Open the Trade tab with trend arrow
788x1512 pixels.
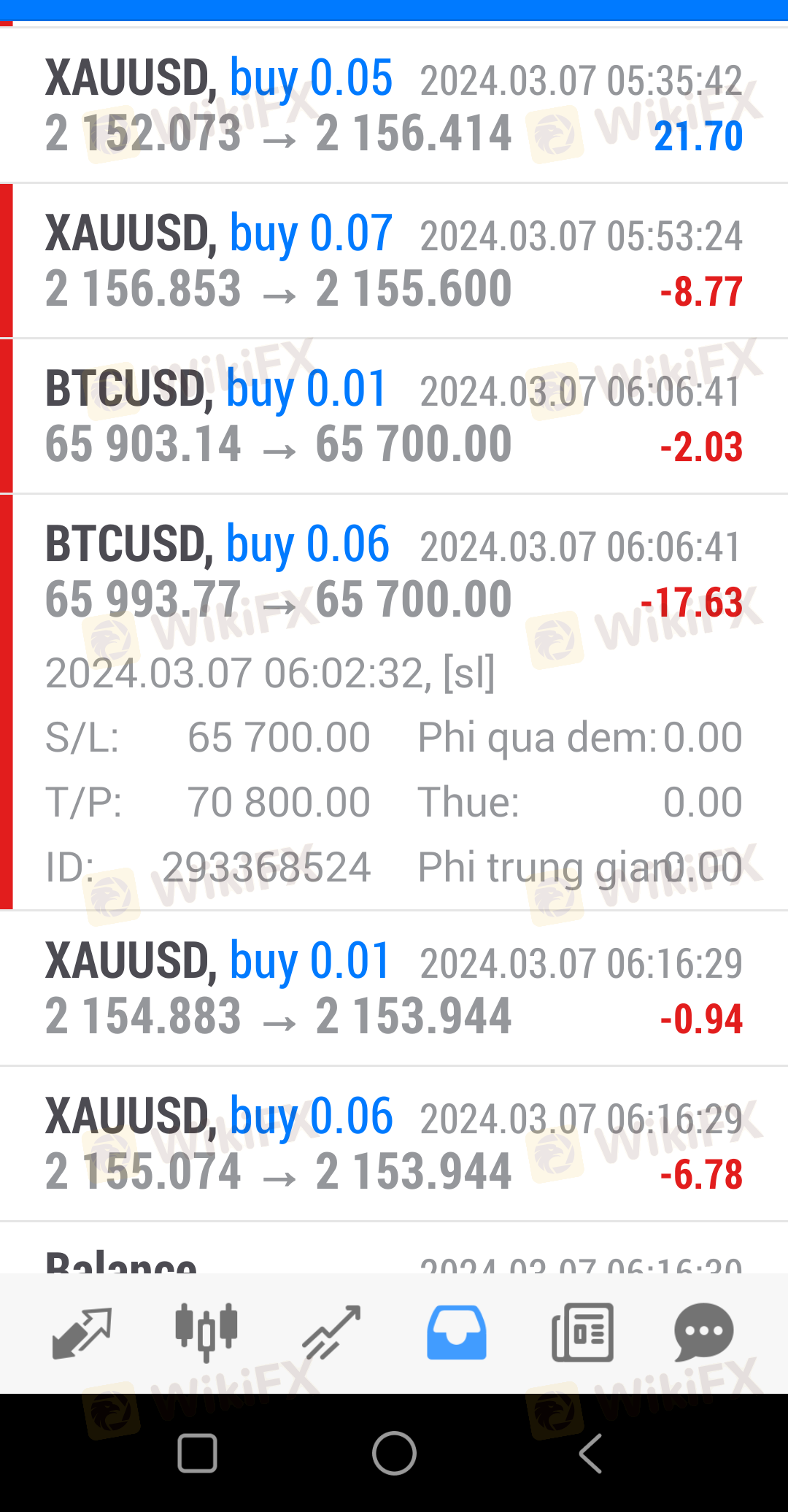click(x=331, y=1332)
